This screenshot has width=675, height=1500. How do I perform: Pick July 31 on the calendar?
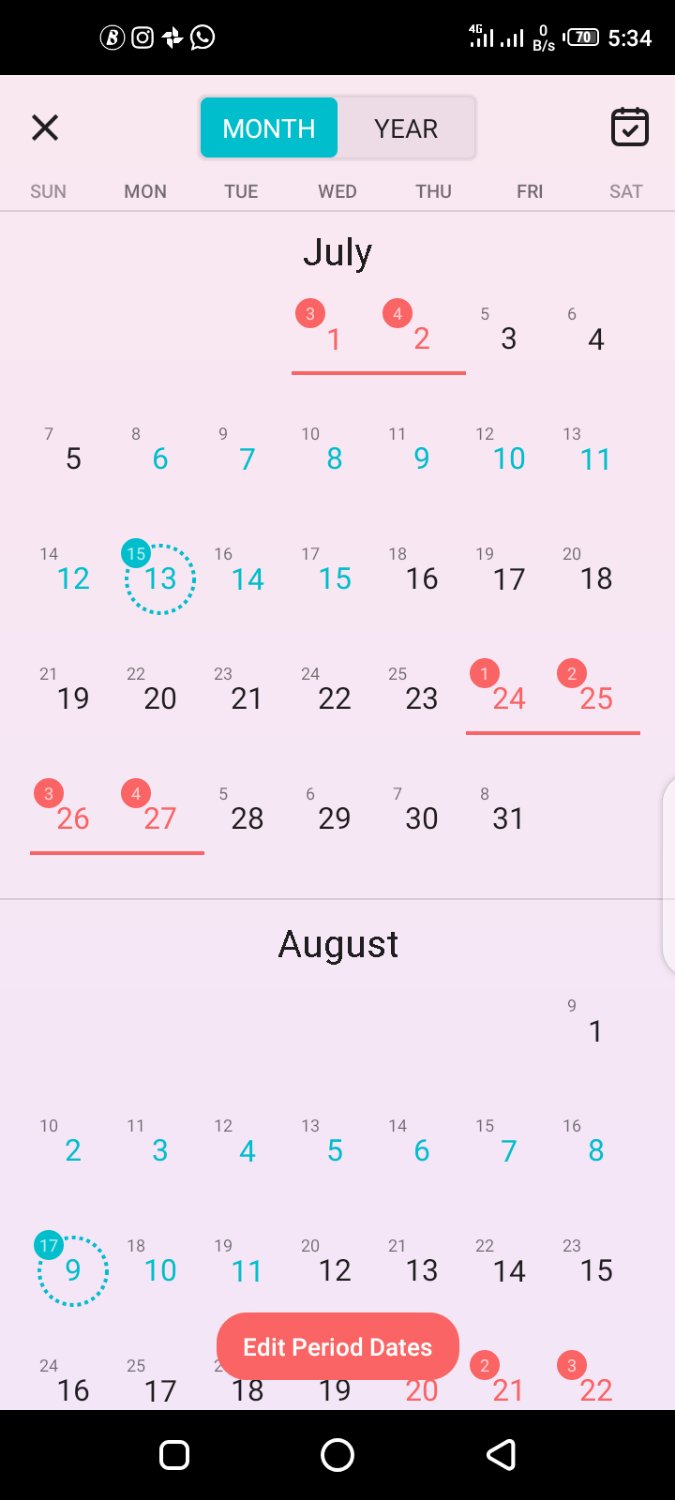(x=508, y=818)
